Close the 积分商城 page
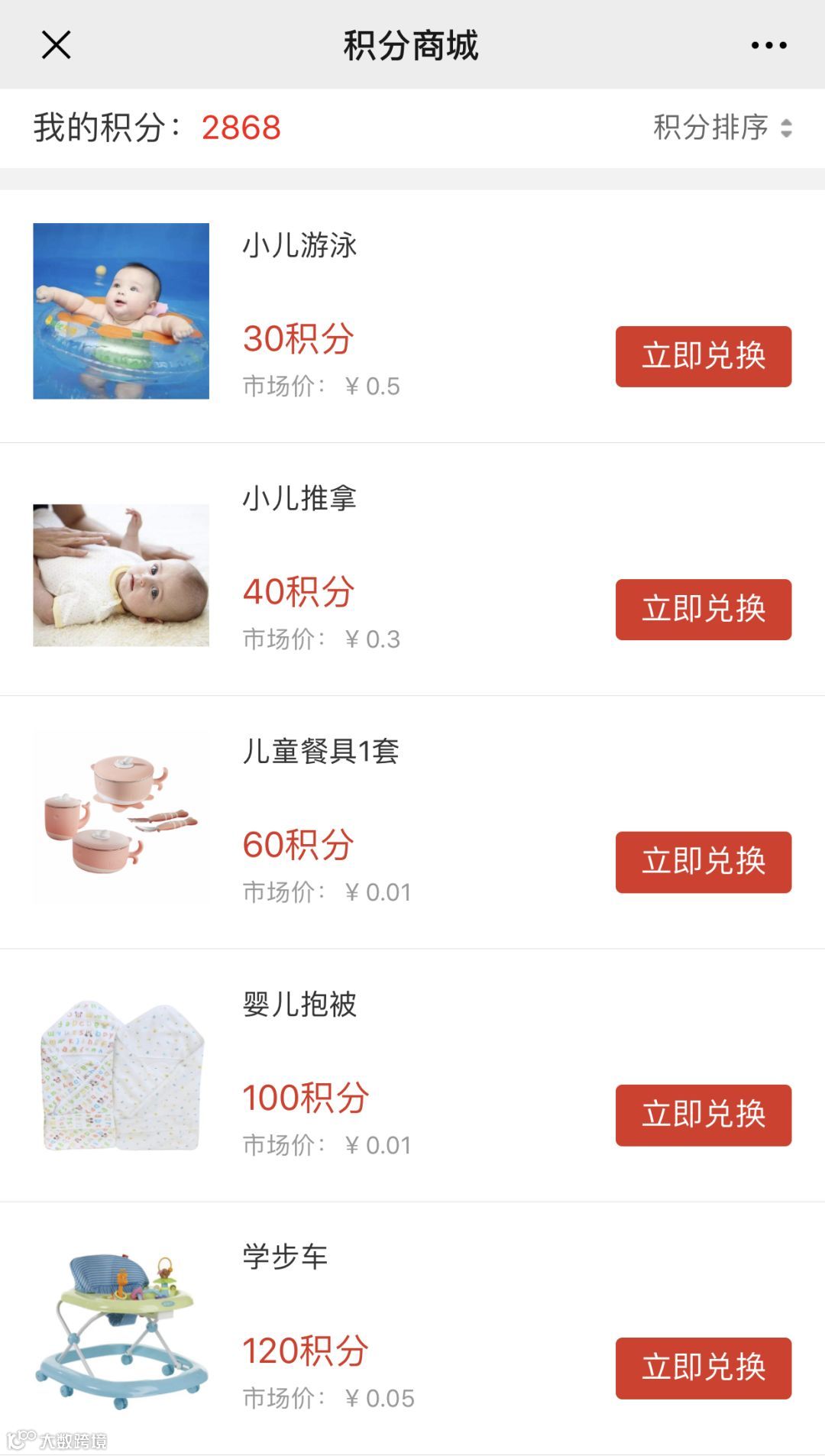This screenshot has height=1456, width=825. [56, 45]
